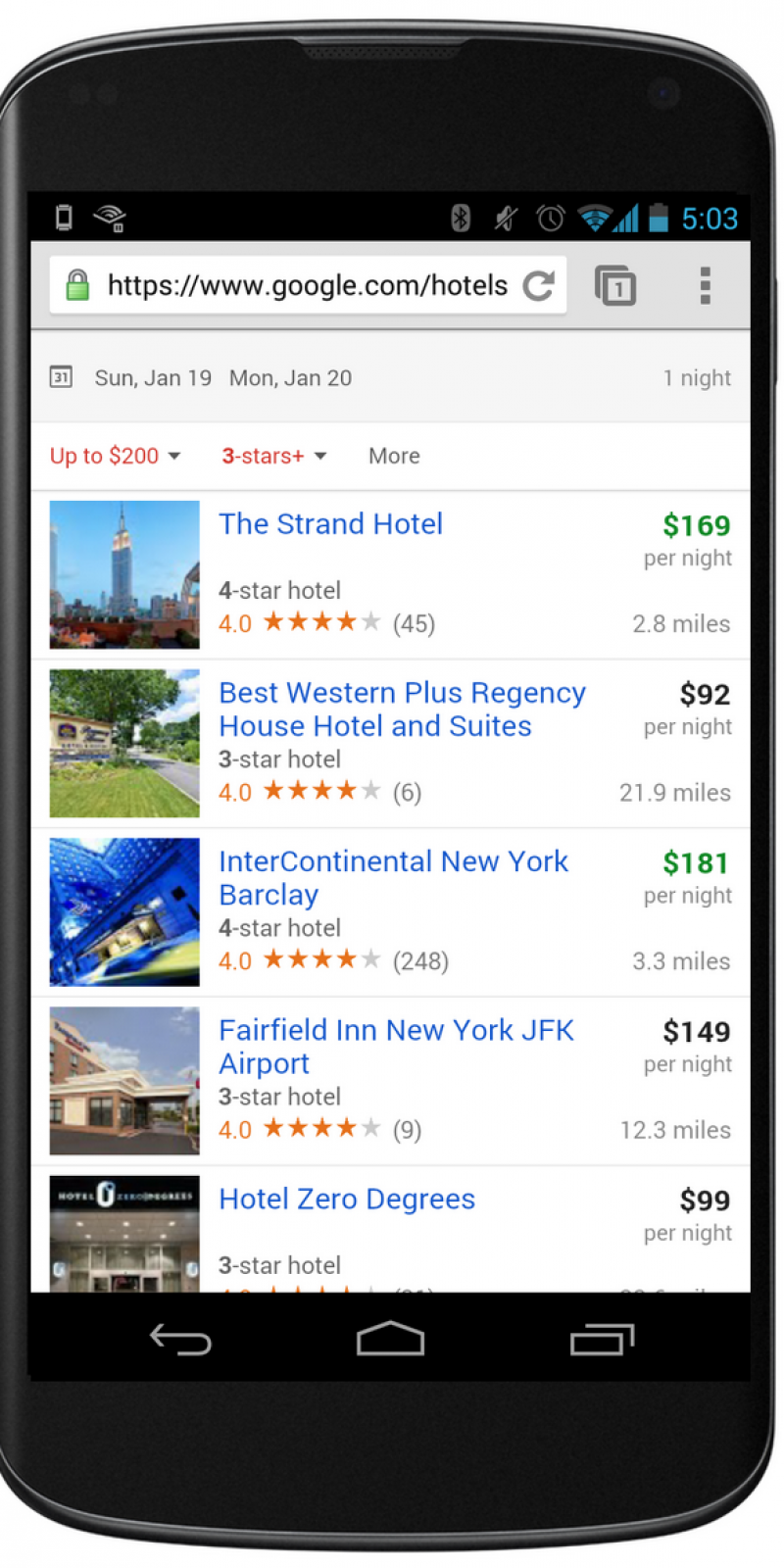
Task: Open the browser overflow menu
Action: pyautogui.click(x=704, y=286)
